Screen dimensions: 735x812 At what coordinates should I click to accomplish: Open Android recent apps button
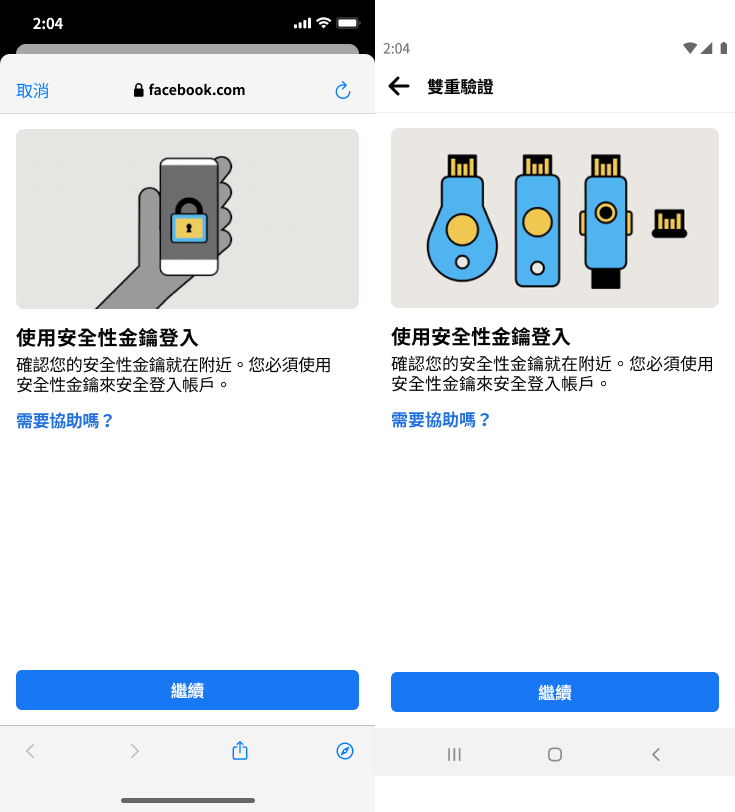(x=454, y=755)
